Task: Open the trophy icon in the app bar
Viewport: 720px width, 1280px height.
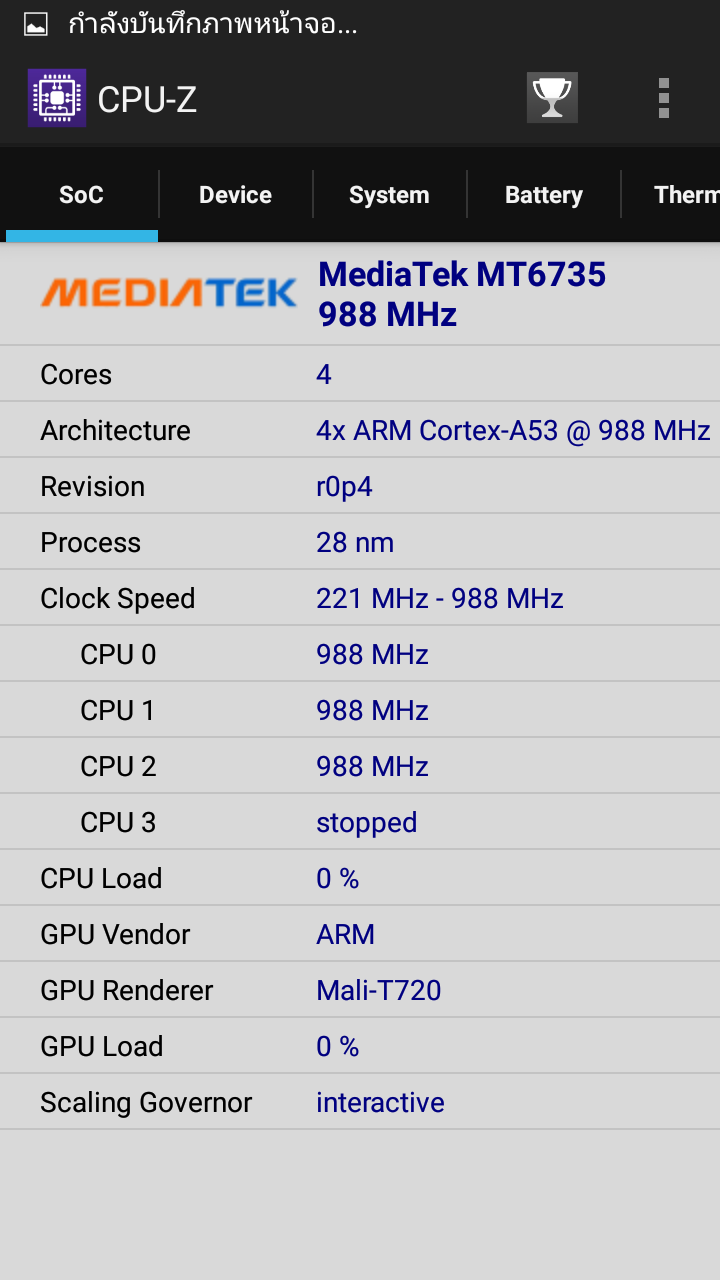Action: point(552,98)
